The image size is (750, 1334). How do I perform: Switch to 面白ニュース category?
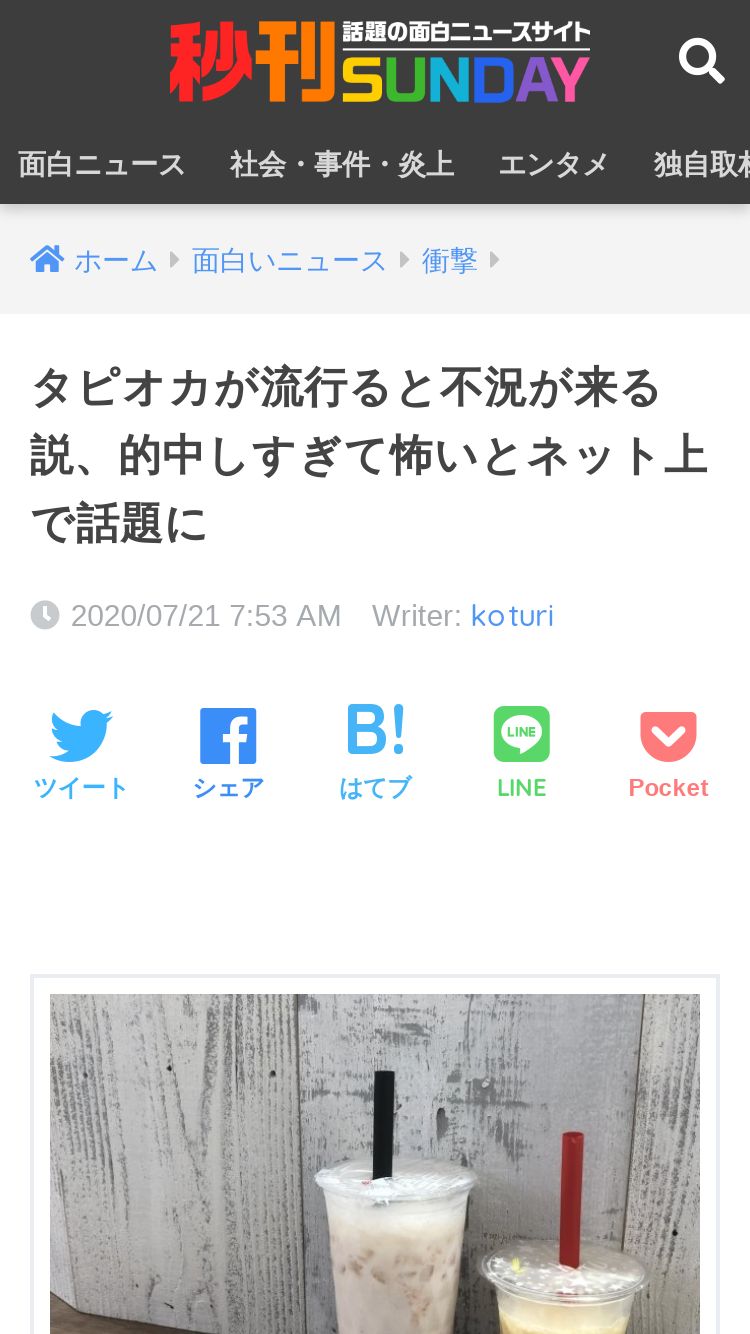tap(102, 164)
